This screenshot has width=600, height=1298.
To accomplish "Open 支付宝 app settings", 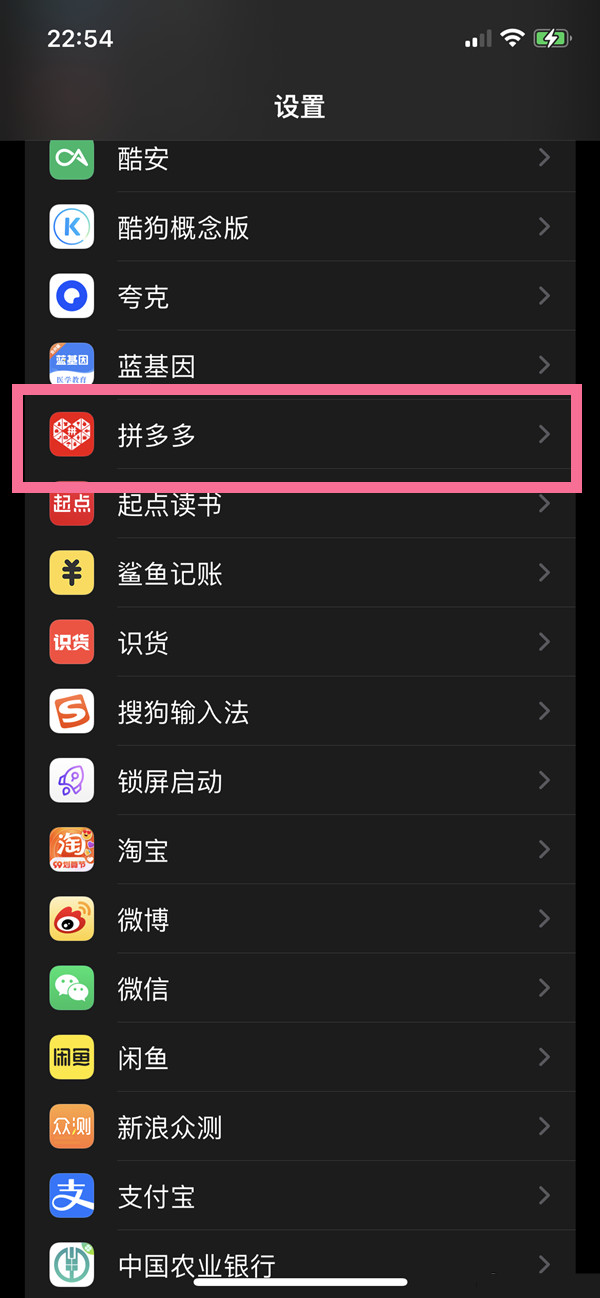I will (300, 1196).
